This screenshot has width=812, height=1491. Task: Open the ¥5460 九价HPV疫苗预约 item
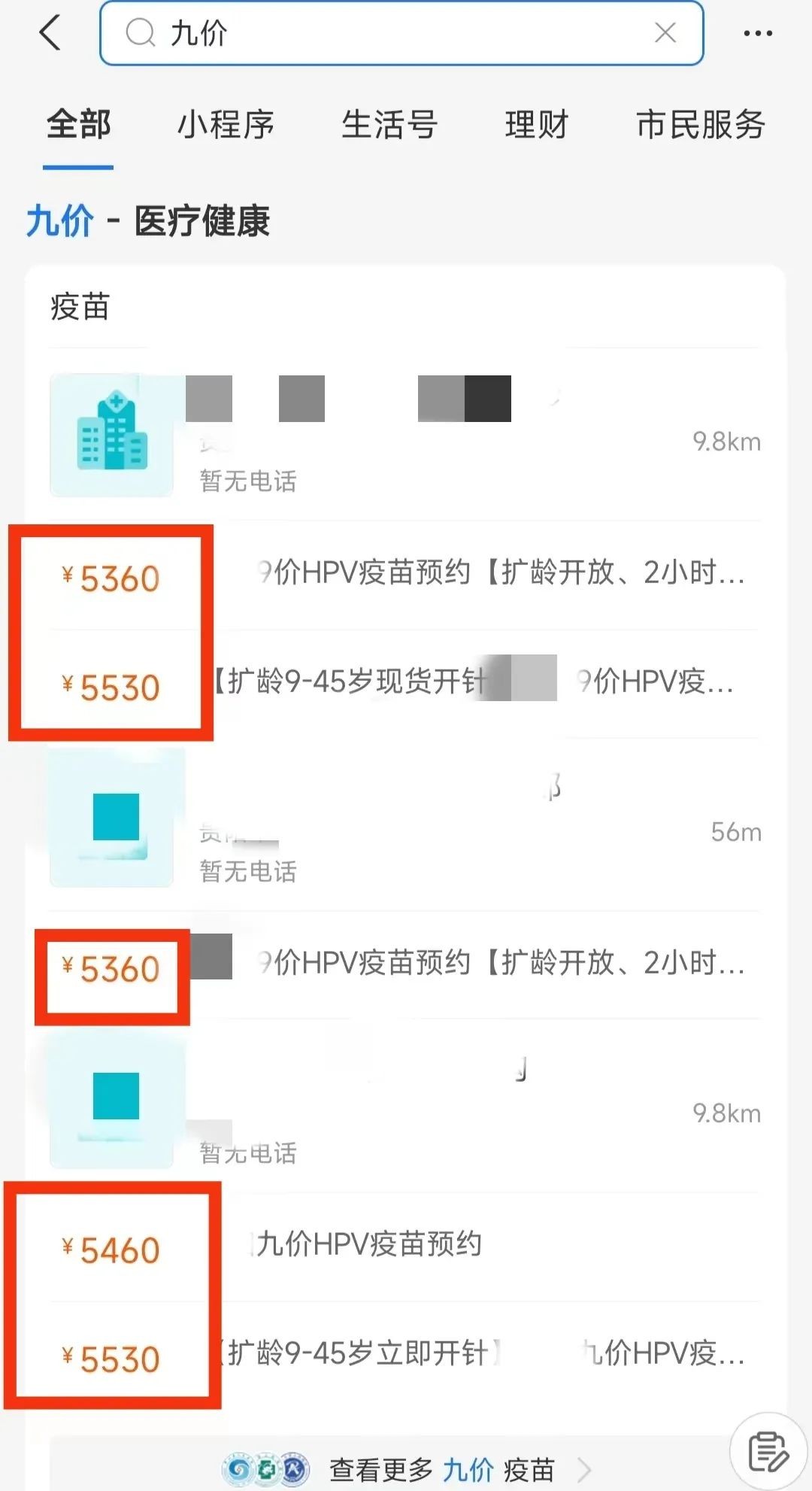(406, 1245)
